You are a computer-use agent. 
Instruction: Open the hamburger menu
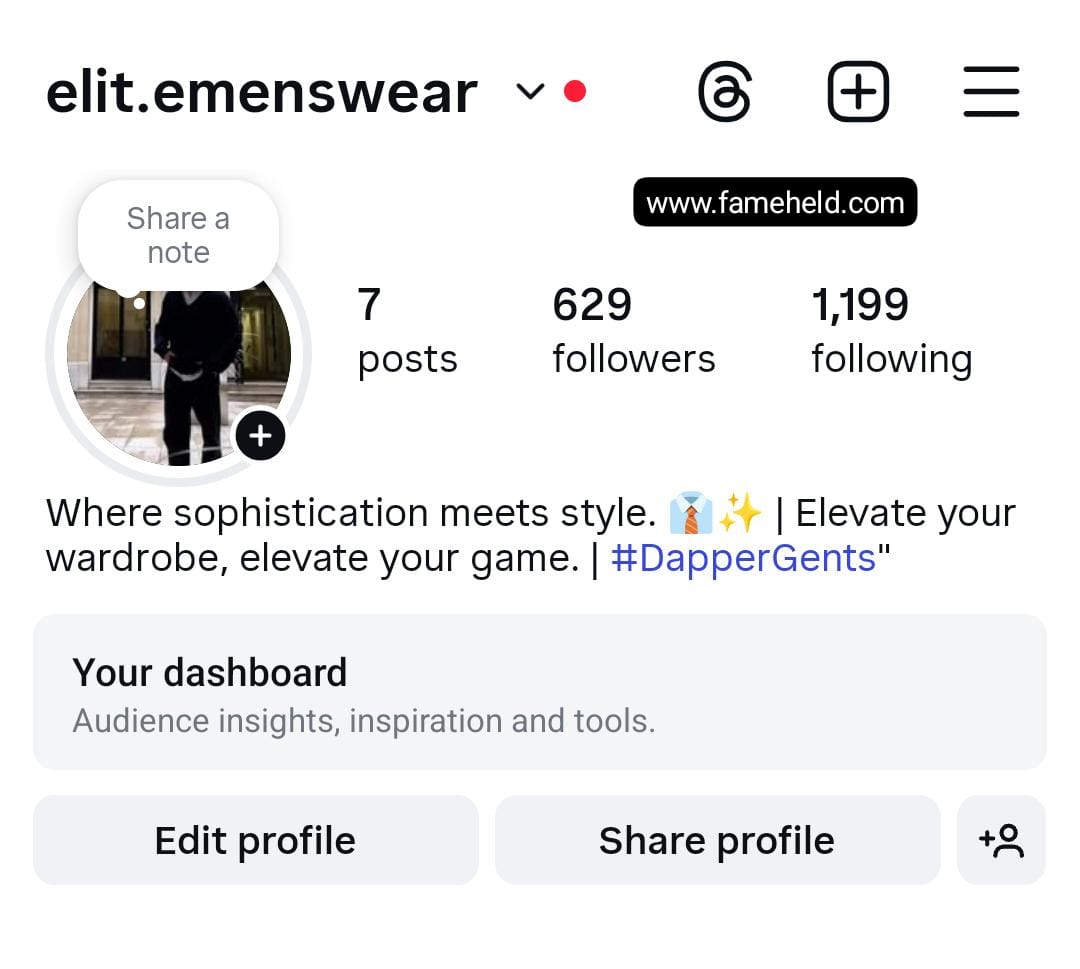click(x=991, y=92)
